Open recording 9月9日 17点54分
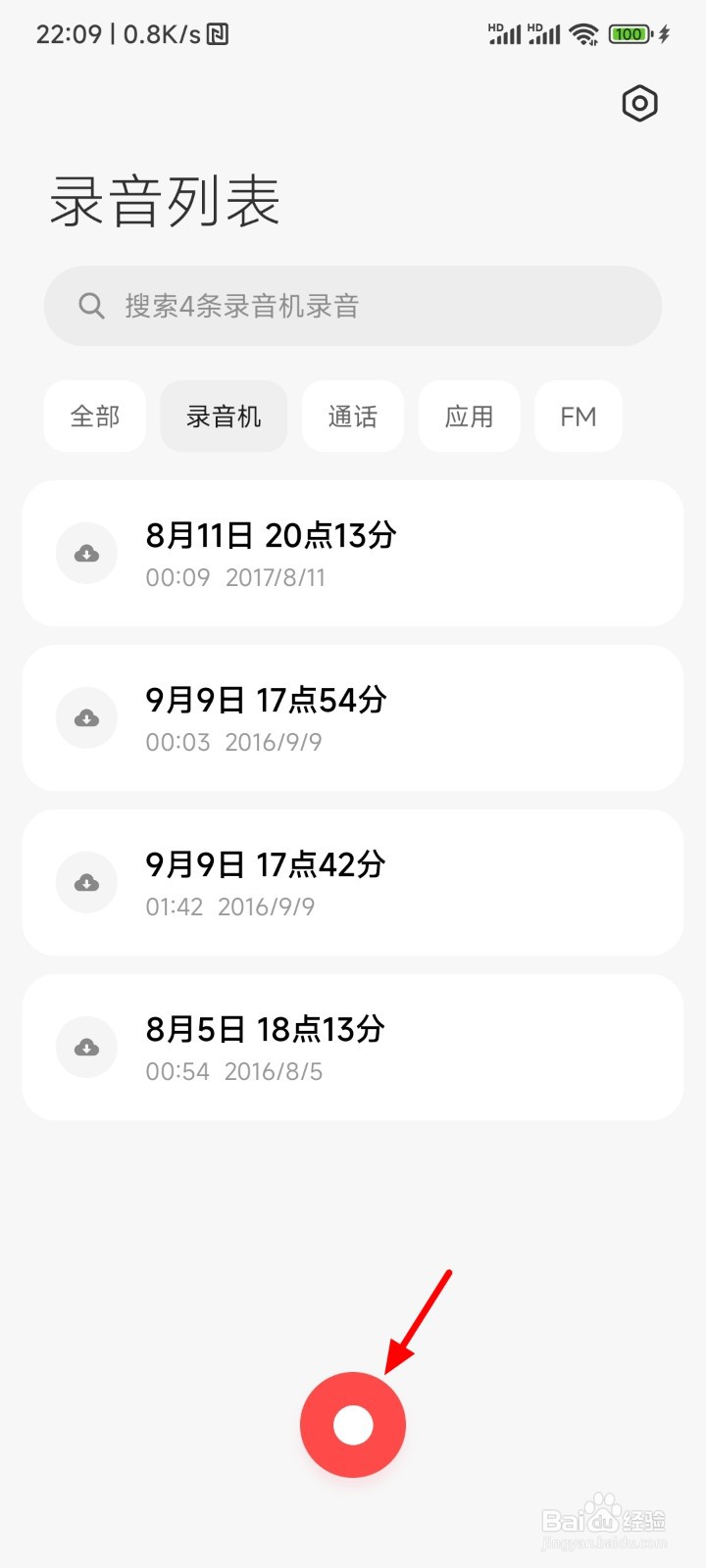This screenshot has height=1568, width=706. click(353, 718)
